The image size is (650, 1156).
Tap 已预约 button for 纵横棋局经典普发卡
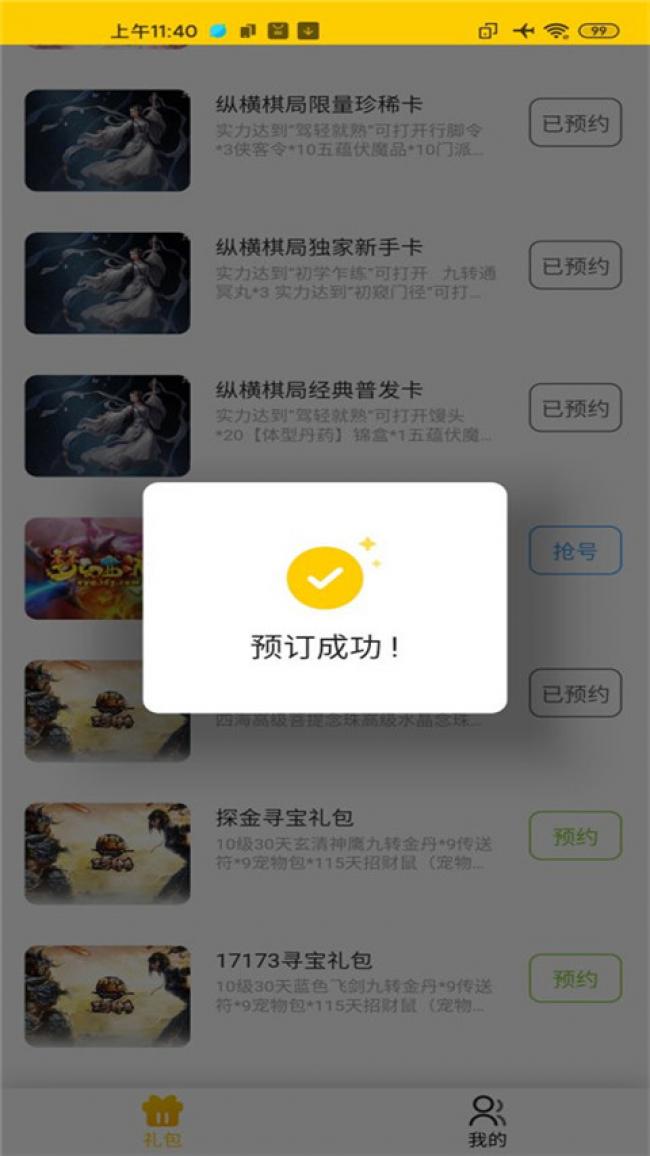pos(575,408)
